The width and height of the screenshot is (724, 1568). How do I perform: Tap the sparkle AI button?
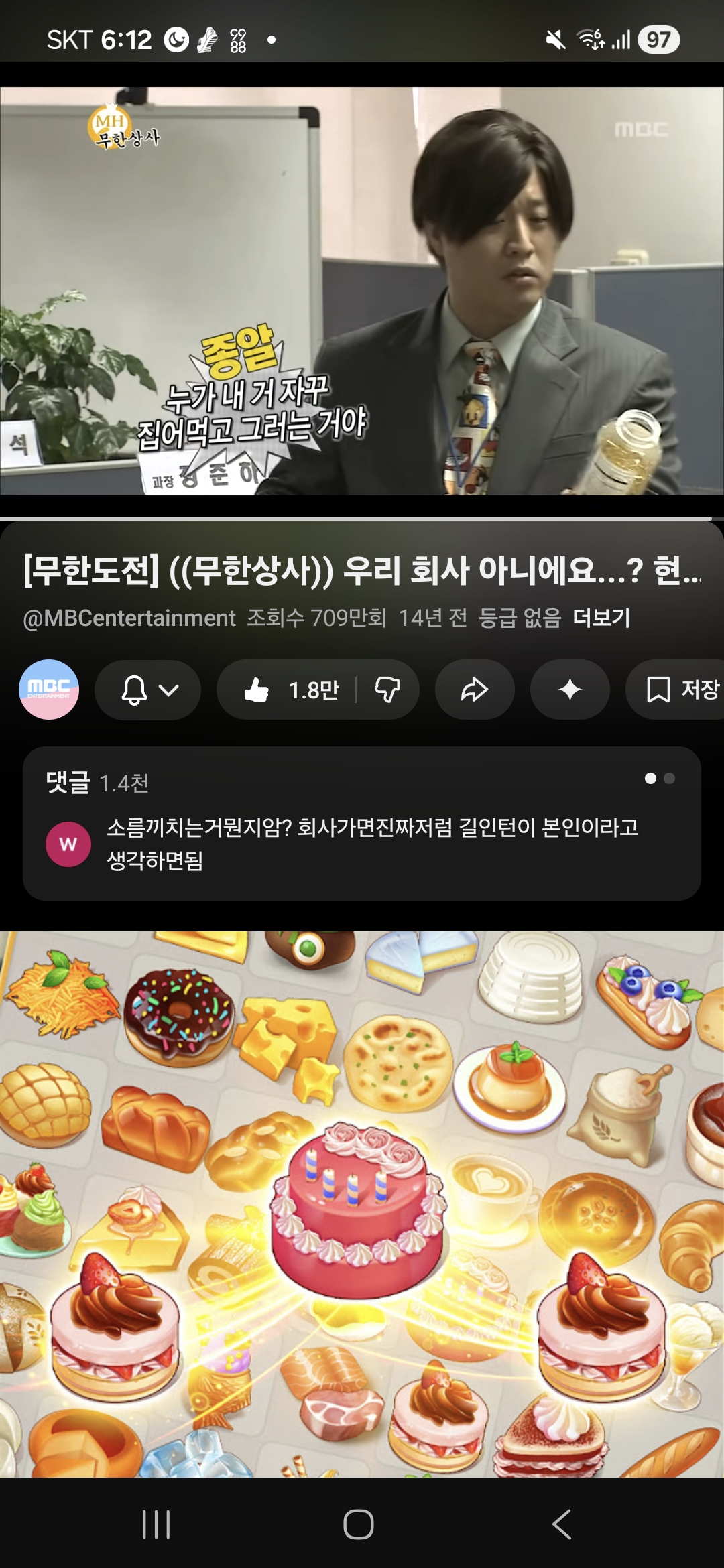[570, 690]
